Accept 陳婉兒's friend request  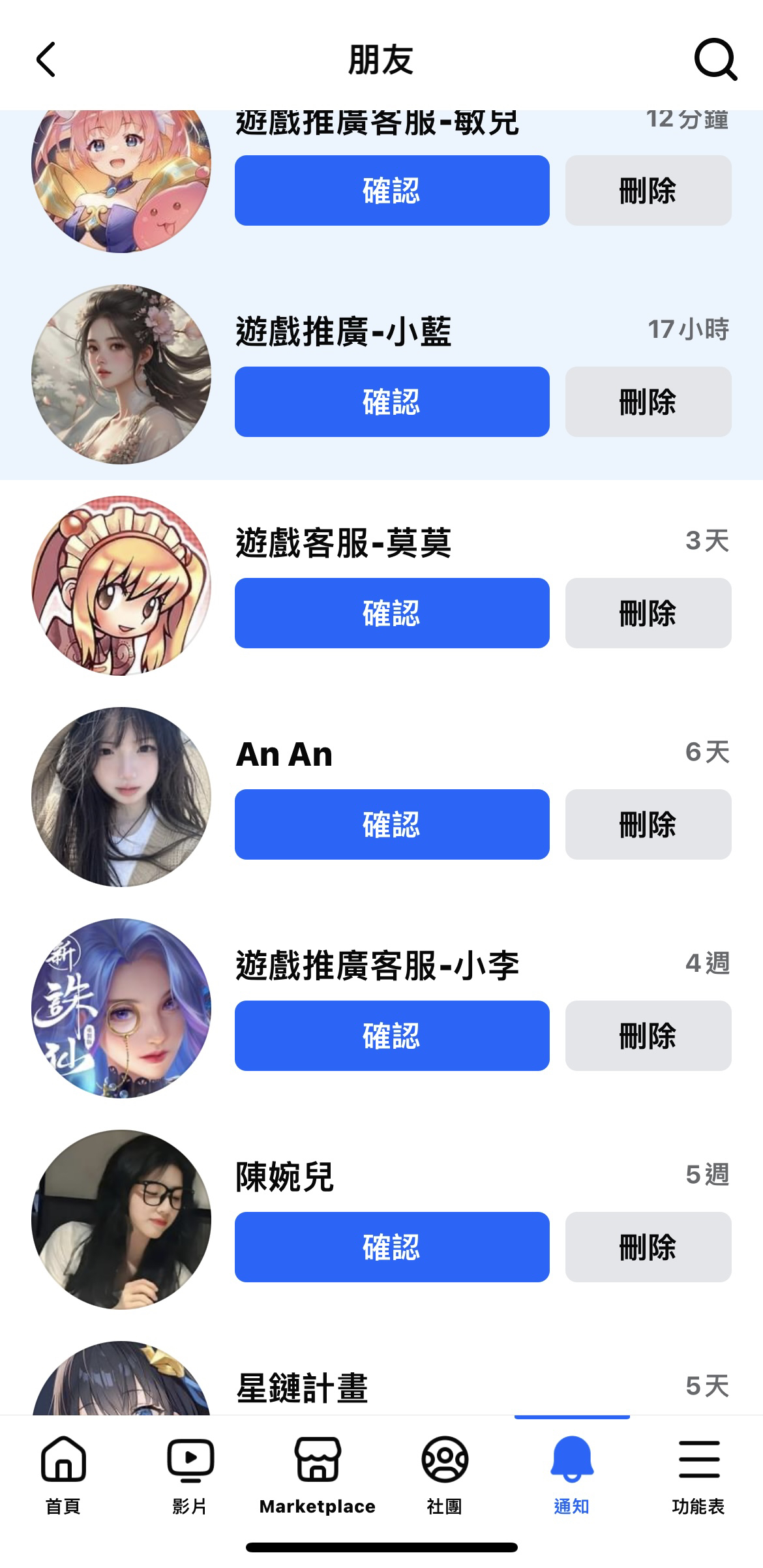tap(391, 1247)
